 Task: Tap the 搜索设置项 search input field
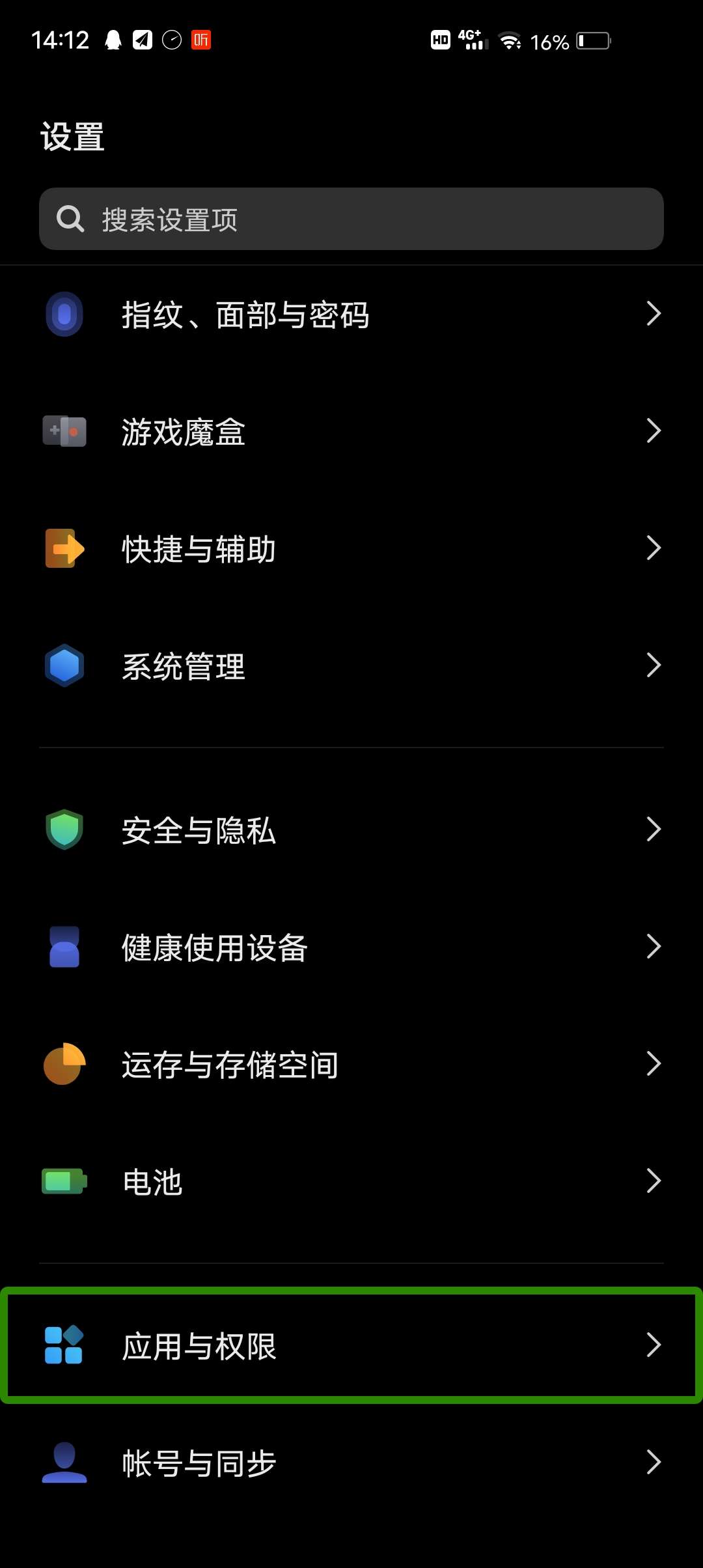[351, 219]
